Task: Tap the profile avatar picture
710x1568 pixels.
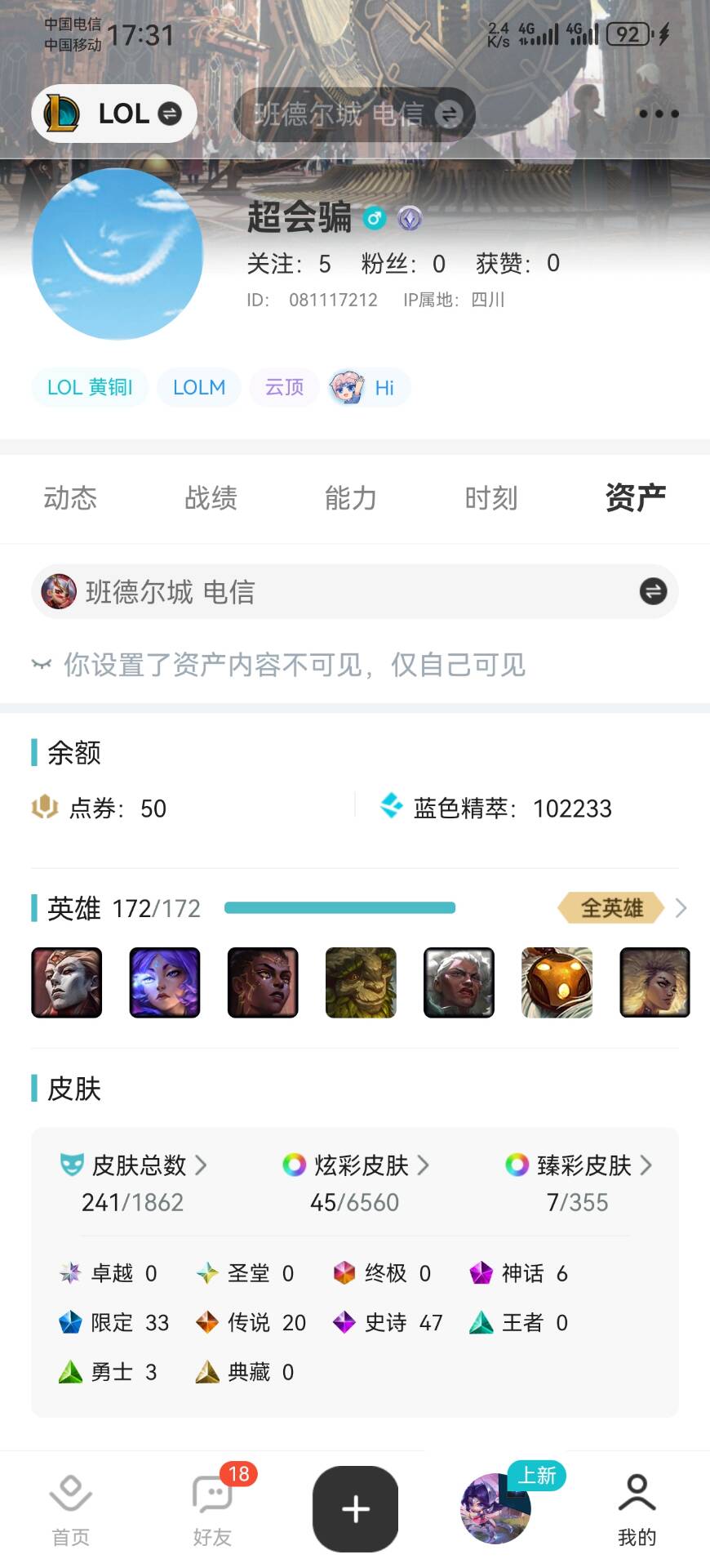Action: 117,254
